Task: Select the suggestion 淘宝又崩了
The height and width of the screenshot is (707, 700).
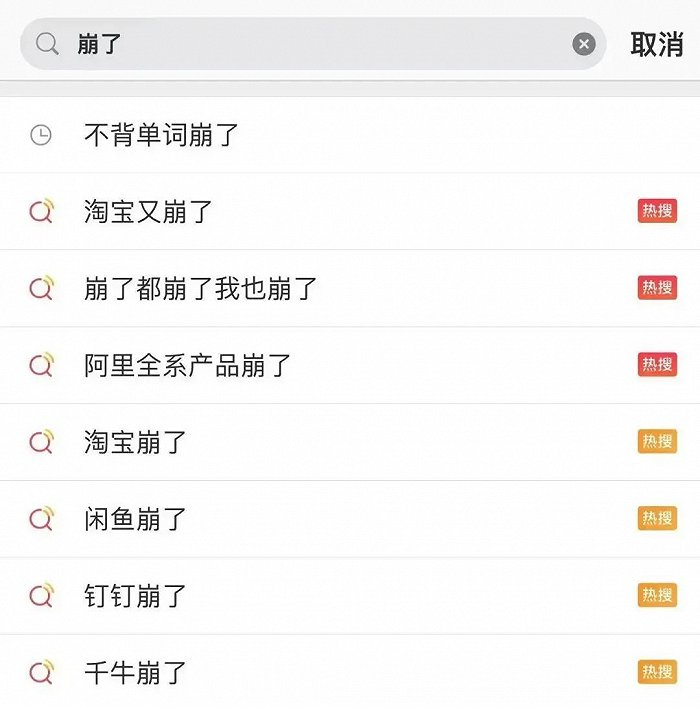Action: (x=149, y=212)
